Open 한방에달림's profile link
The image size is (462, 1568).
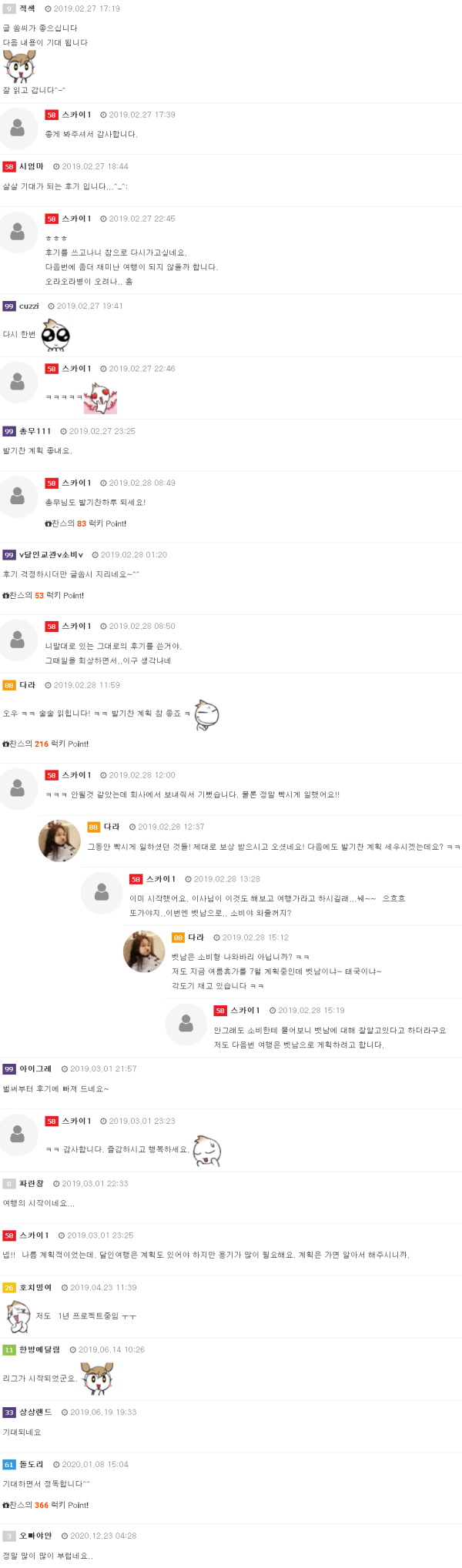pos(39,1349)
